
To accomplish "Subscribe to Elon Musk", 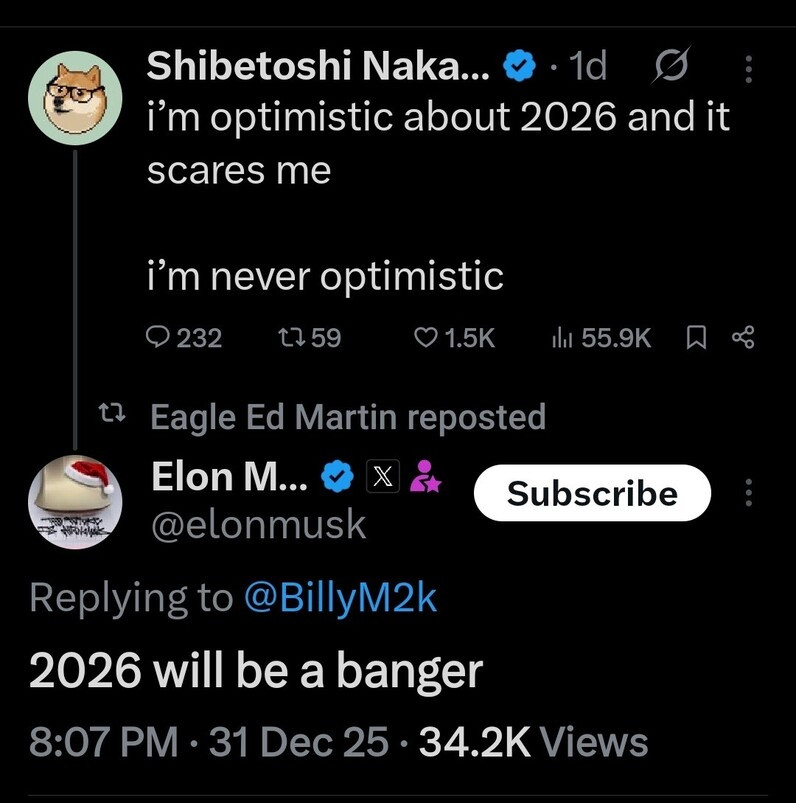I will [592, 493].
